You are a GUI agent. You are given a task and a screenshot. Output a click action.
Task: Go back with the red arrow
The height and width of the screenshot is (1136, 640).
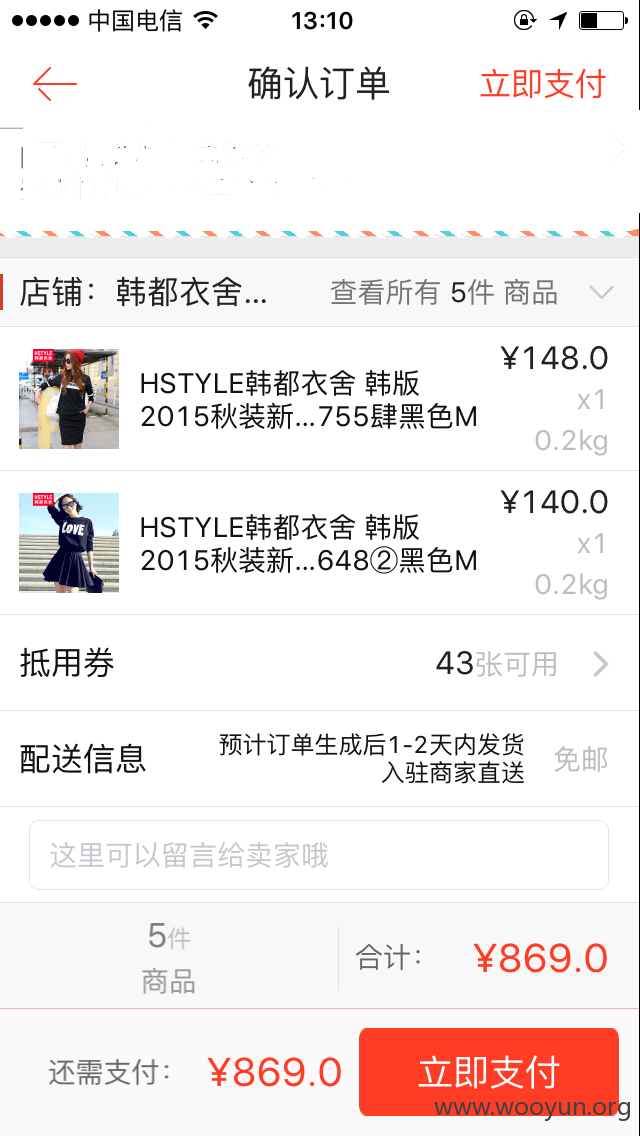coord(54,84)
